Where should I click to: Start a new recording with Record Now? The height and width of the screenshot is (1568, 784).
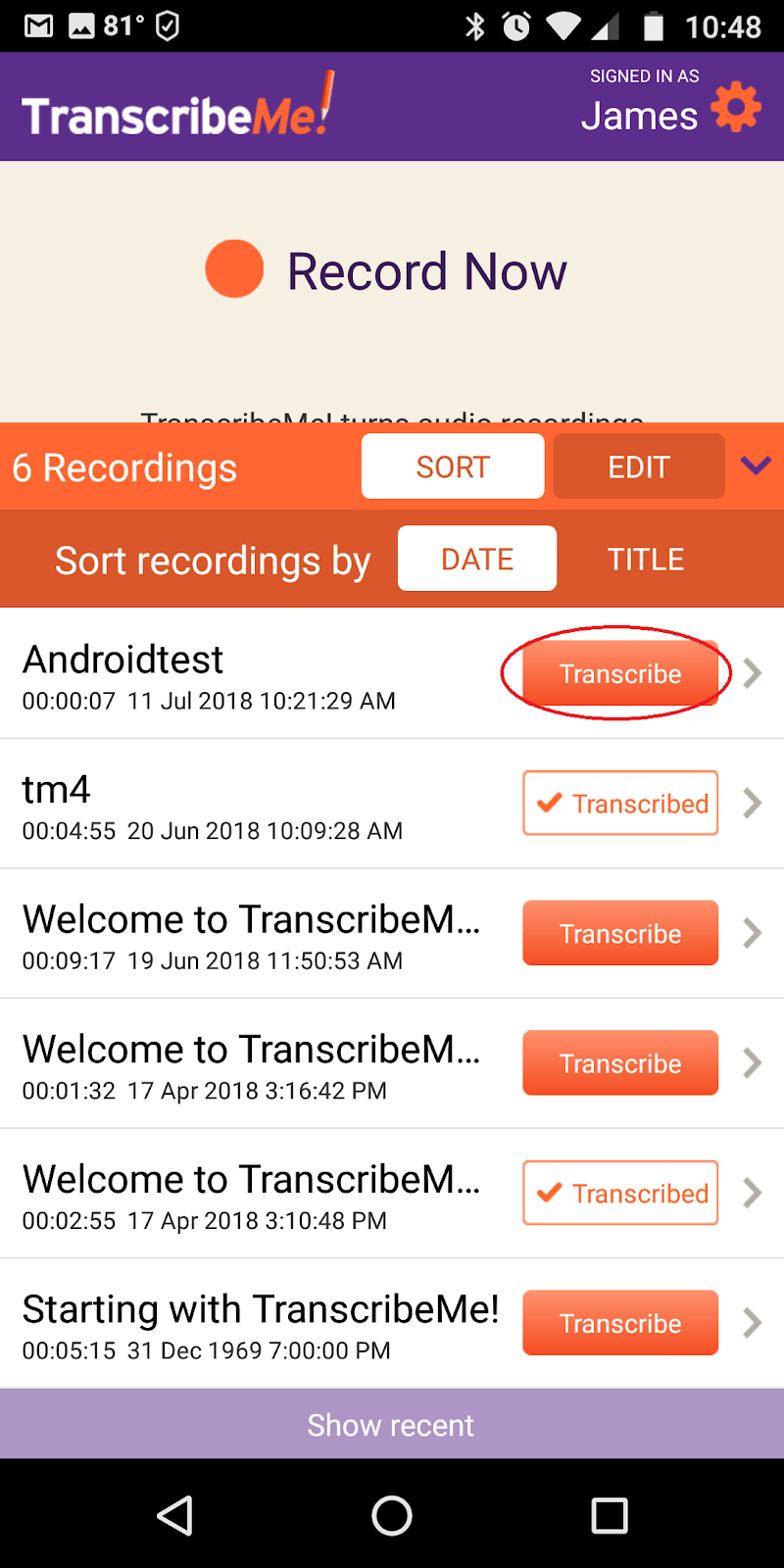(386, 270)
